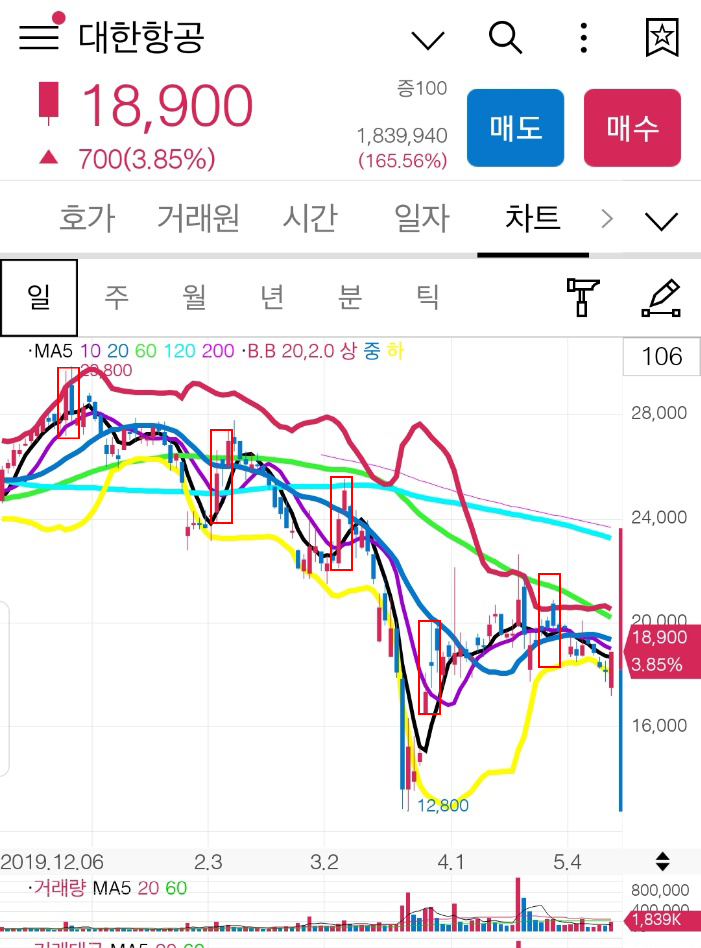Tap the red 매수 buy button
This screenshot has height=948, width=701.
coord(632,128)
